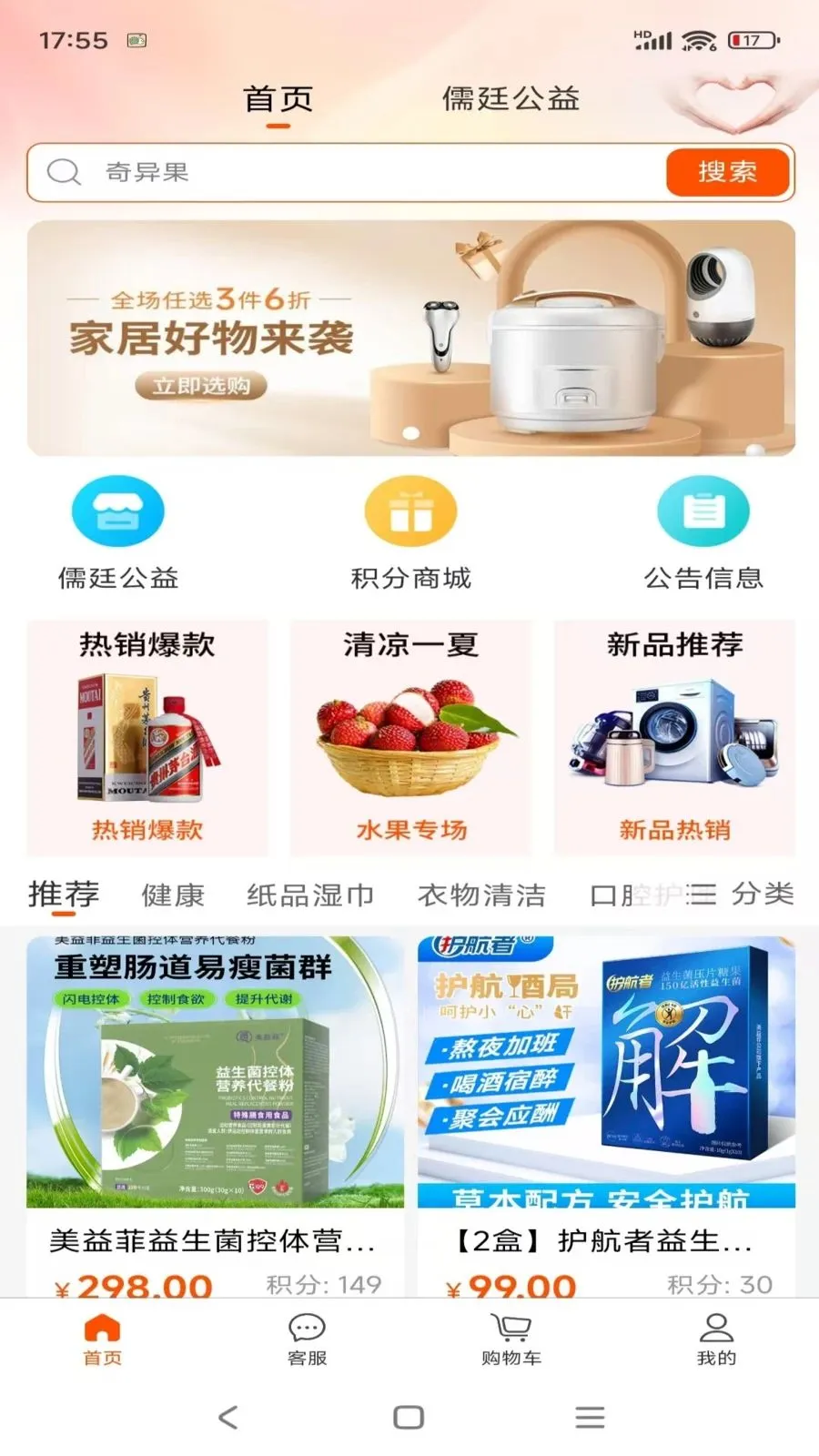Tap the orange 搜索 button
Screen dimensions: 819x1456
(x=727, y=172)
